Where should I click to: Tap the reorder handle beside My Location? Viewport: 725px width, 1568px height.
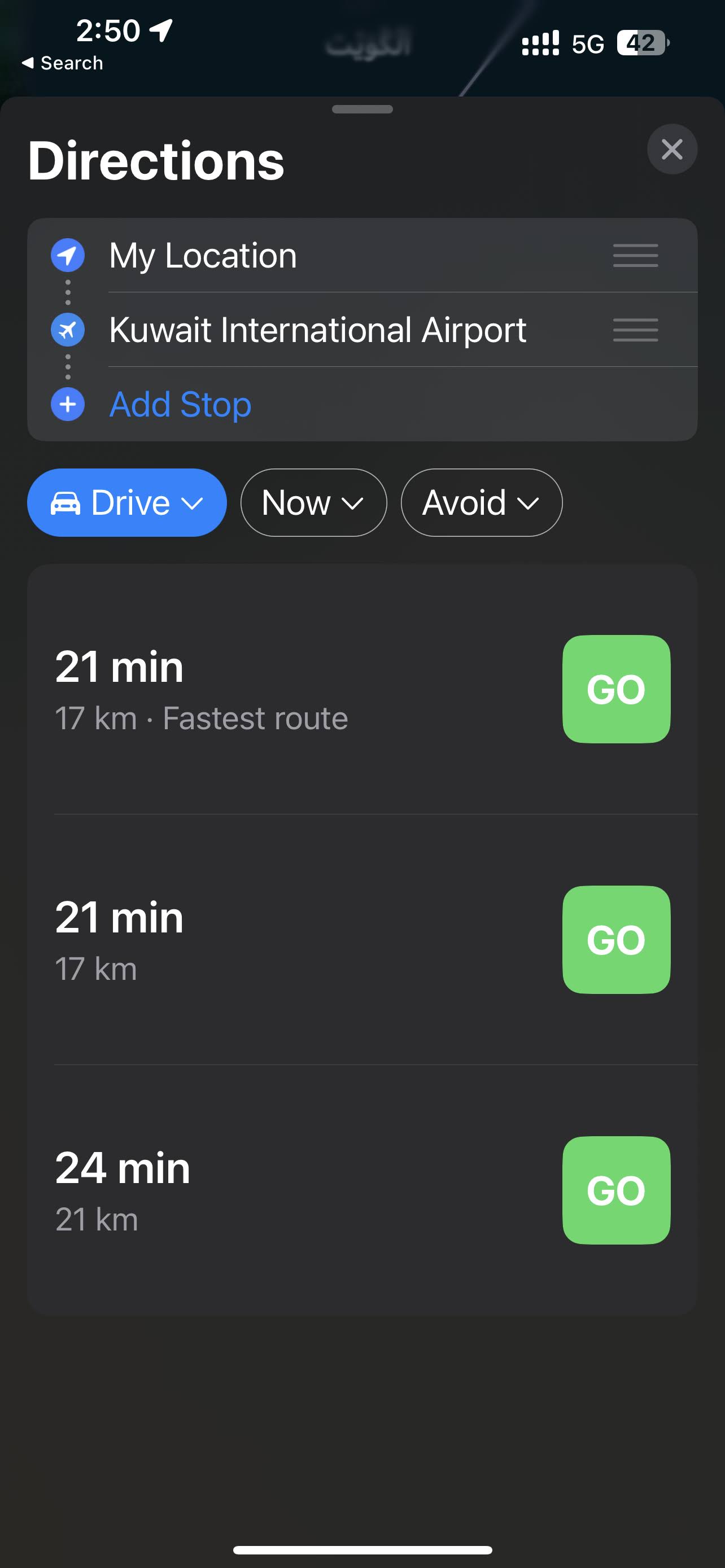coord(636,255)
